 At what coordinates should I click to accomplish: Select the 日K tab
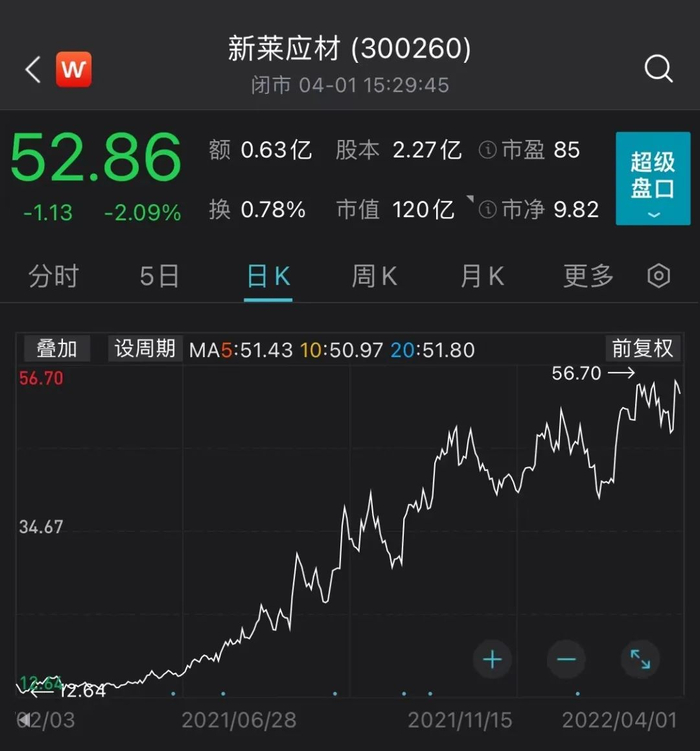tap(268, 277)
